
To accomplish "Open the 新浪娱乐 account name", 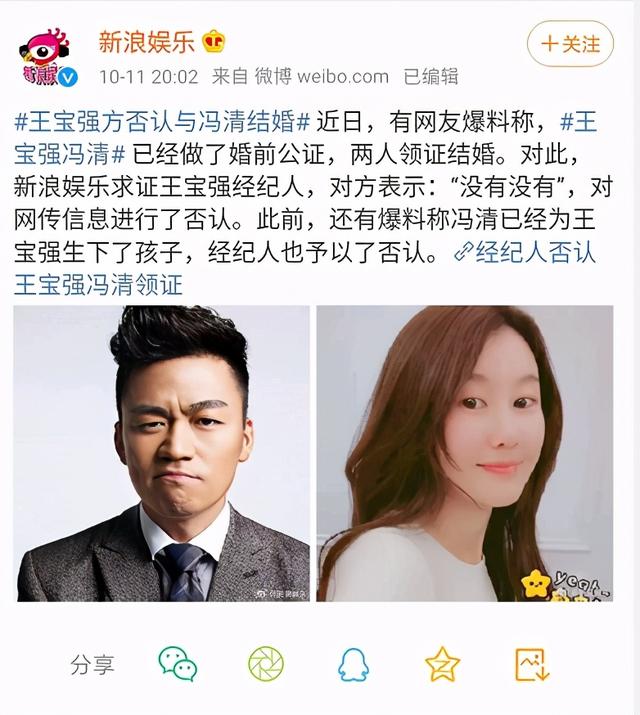I will click(147, 43).
